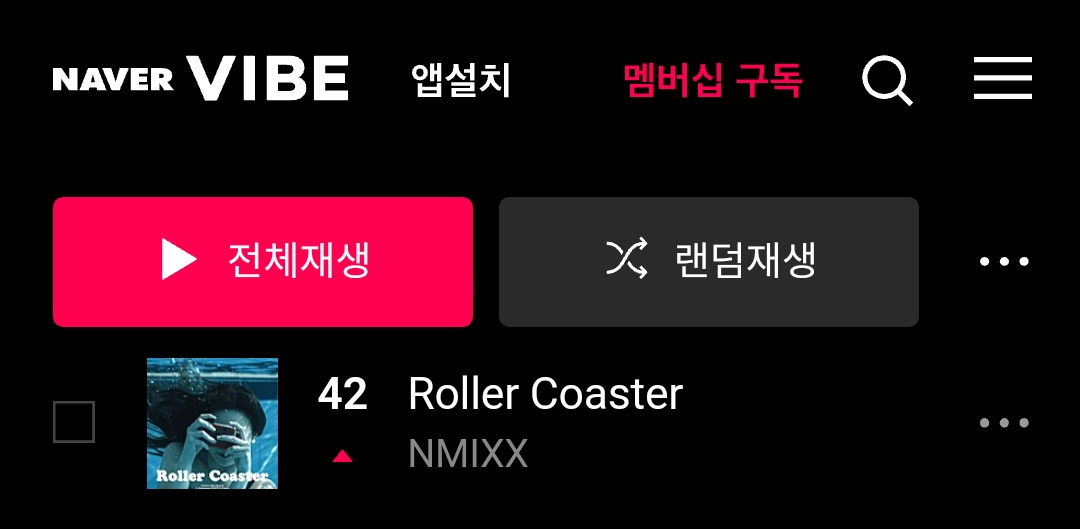
Task: Select the Roller Coaster track checkbox
Action: click(x=74, y=422)
